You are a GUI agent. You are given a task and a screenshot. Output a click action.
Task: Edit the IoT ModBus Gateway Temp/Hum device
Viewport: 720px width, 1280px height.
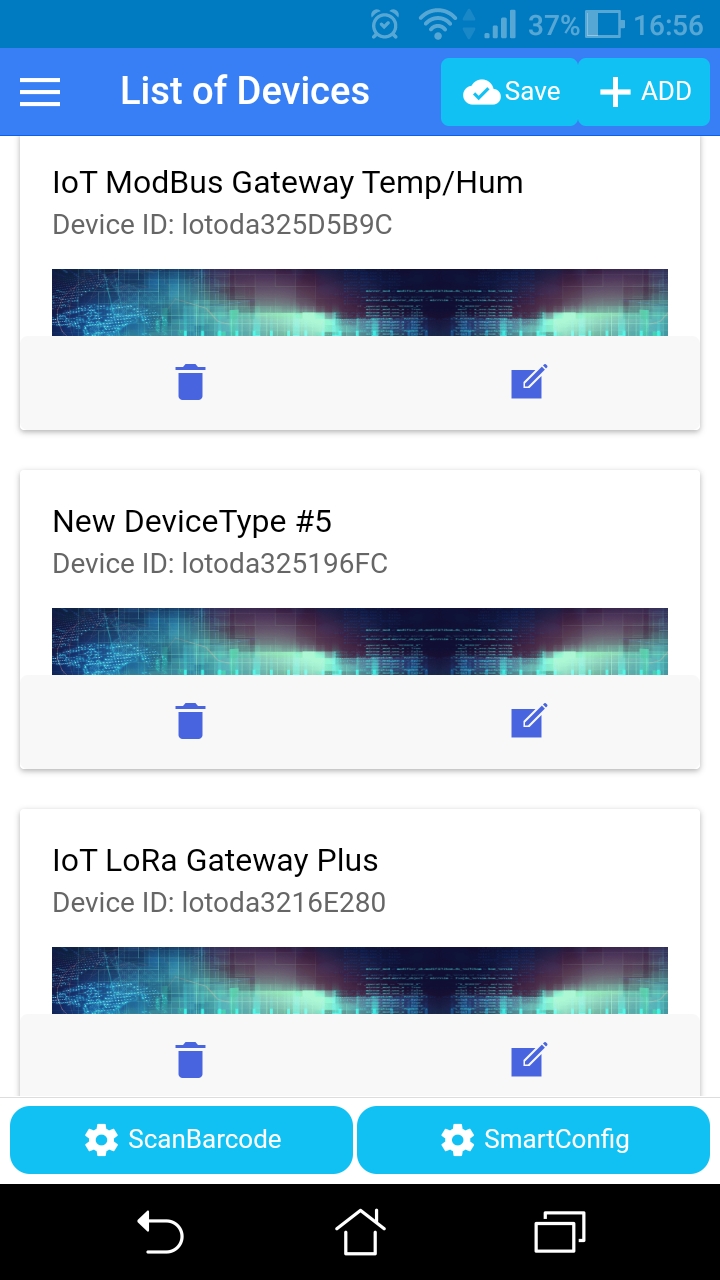pos(528,382)
